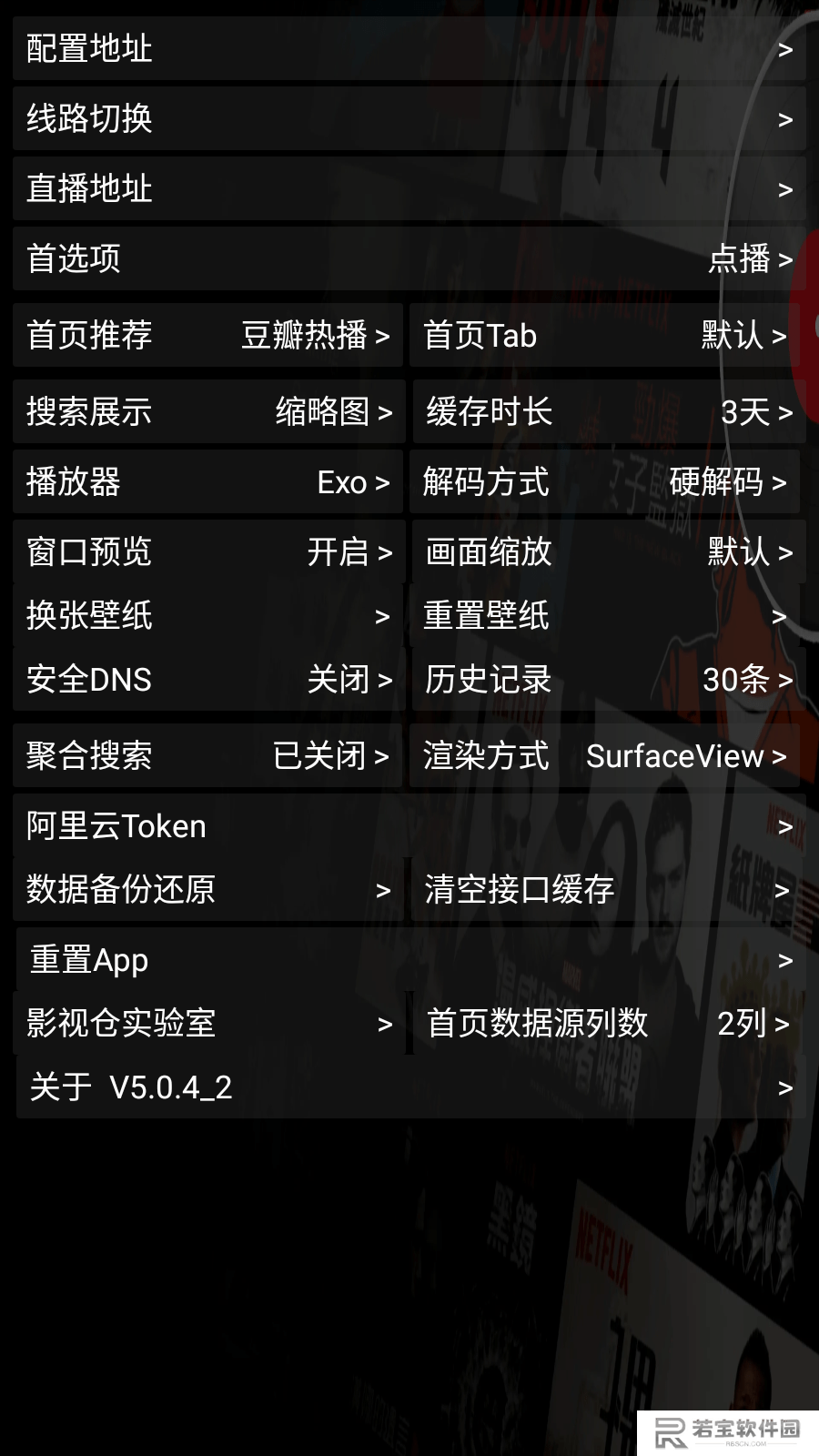This screenshot has width=819, height=1456.
Task: Open 关于 V5.0.4_2 row
Action: 411,1087
